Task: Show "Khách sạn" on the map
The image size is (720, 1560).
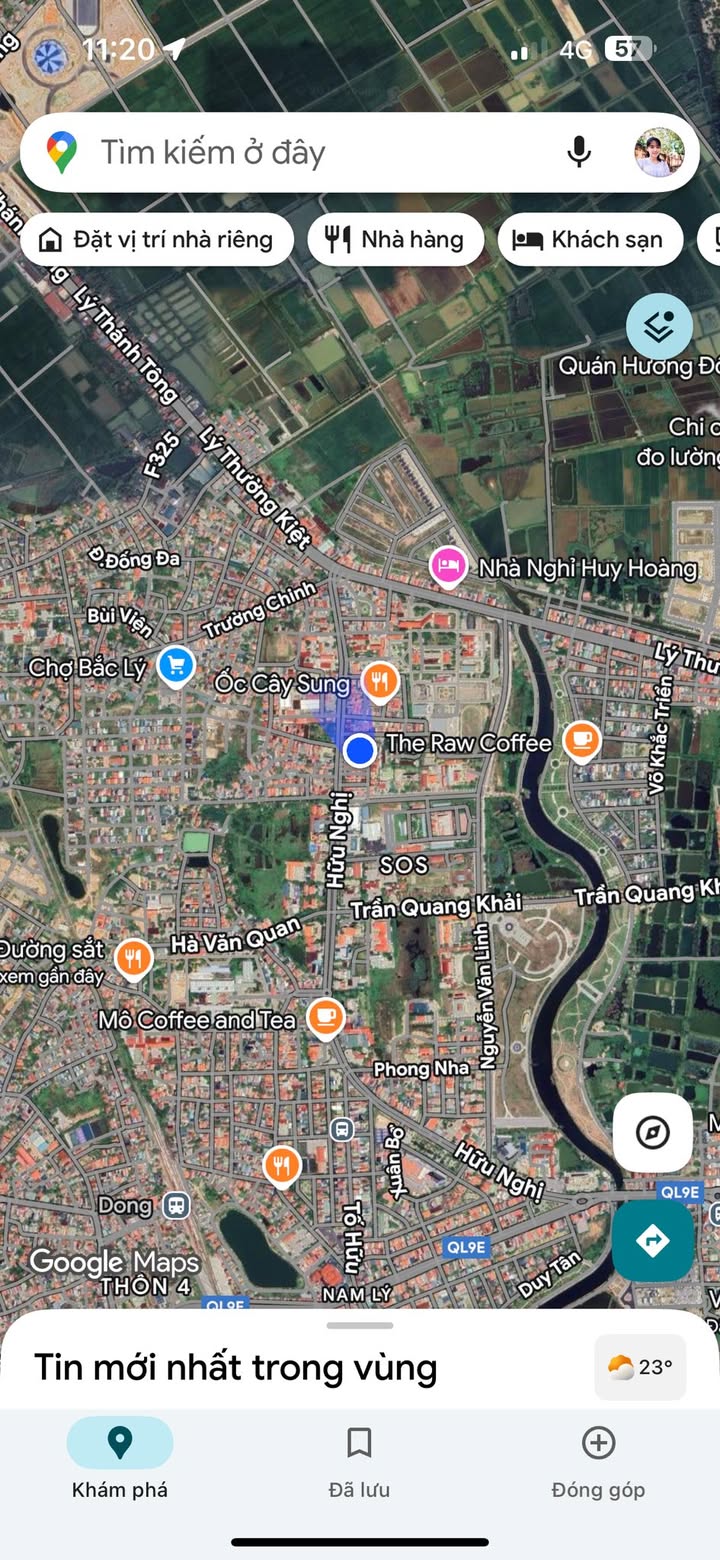Action: point(590,240)
